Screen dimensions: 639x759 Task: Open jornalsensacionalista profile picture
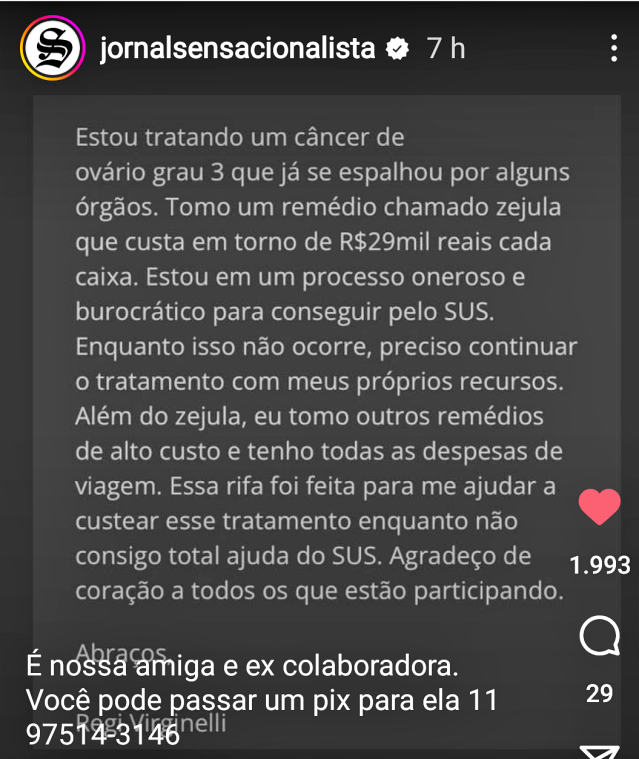[x=49, y=48]
